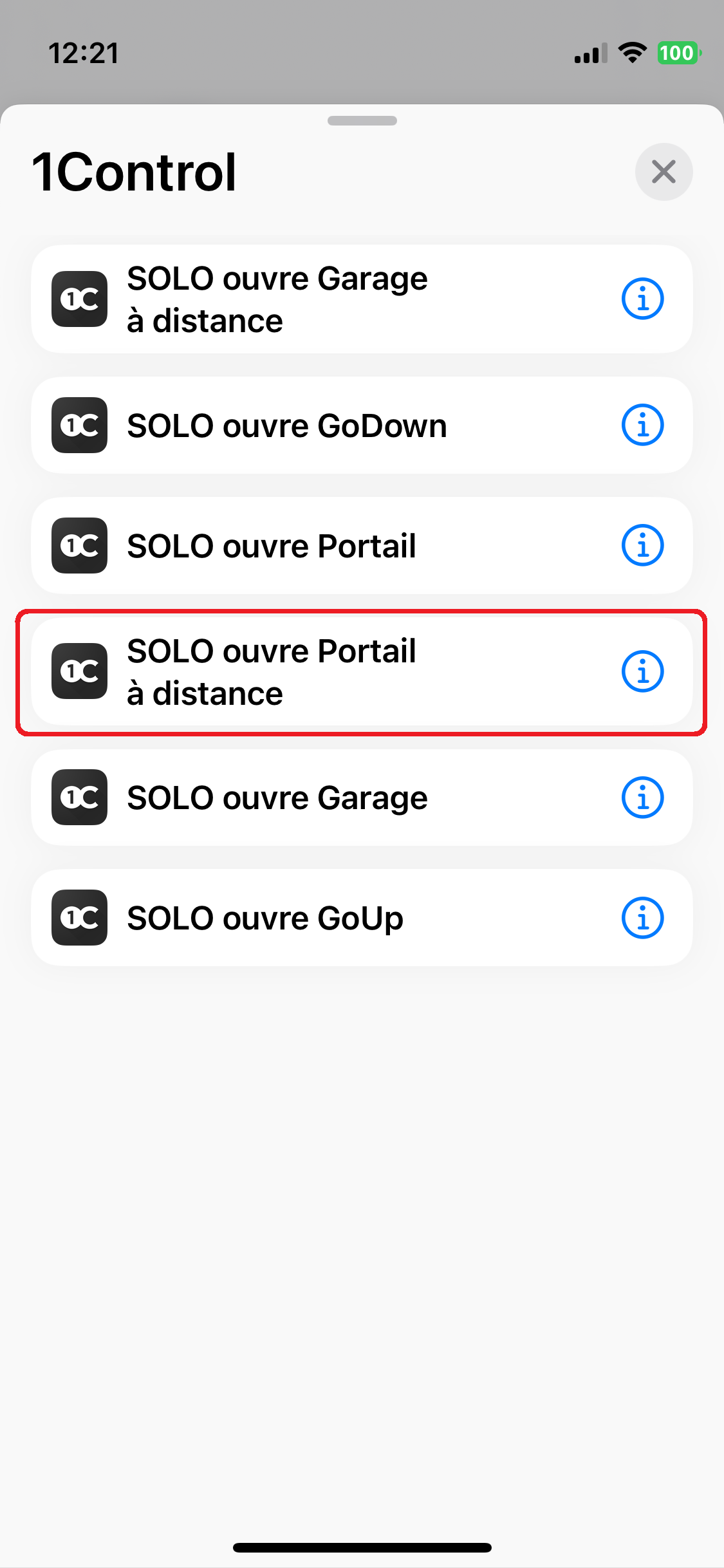Select the SOLO ouvre Garage action
The width and height of the screenshot is (724, 1568).
[x=362, y=798]
